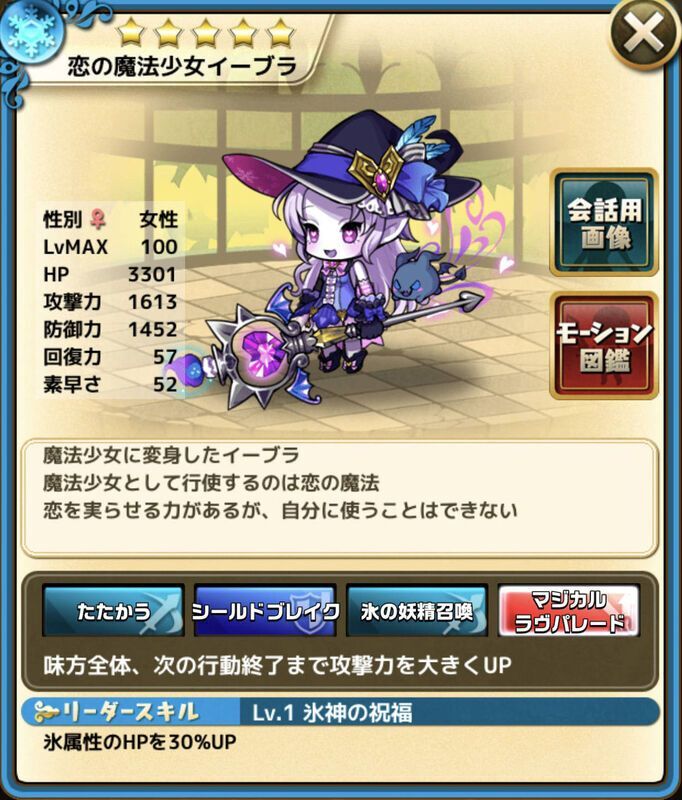Select the マジカルラヴパレード skill

click(568, 611)
